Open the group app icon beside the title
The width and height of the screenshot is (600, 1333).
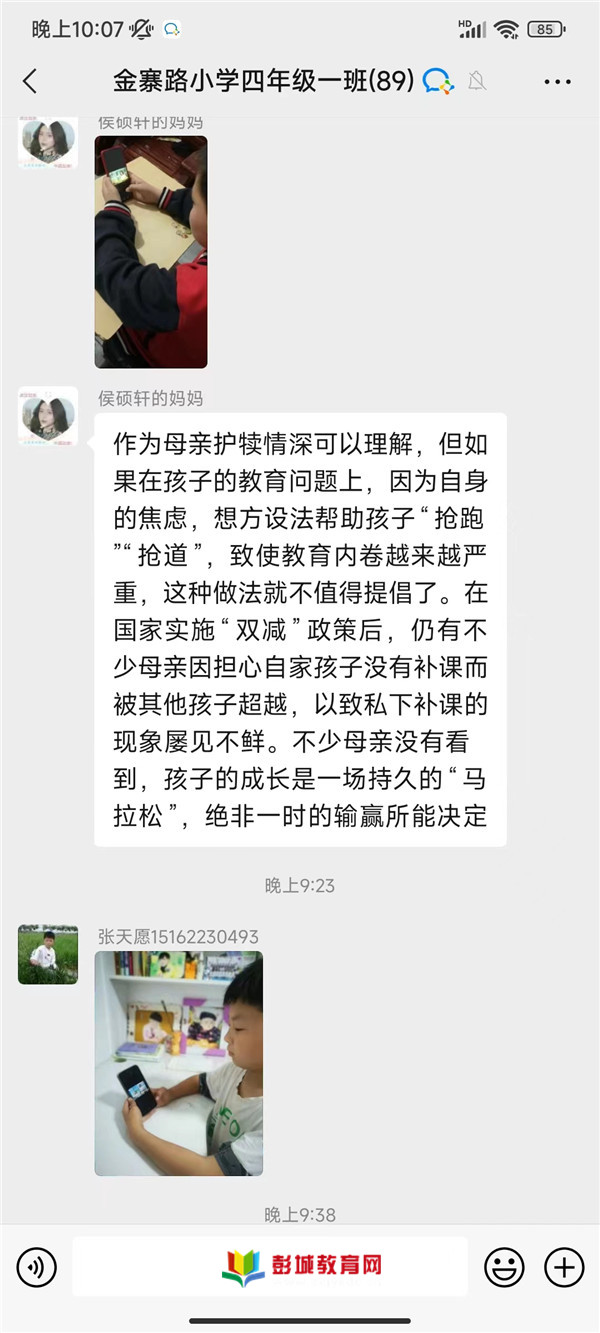coord(437,81)
